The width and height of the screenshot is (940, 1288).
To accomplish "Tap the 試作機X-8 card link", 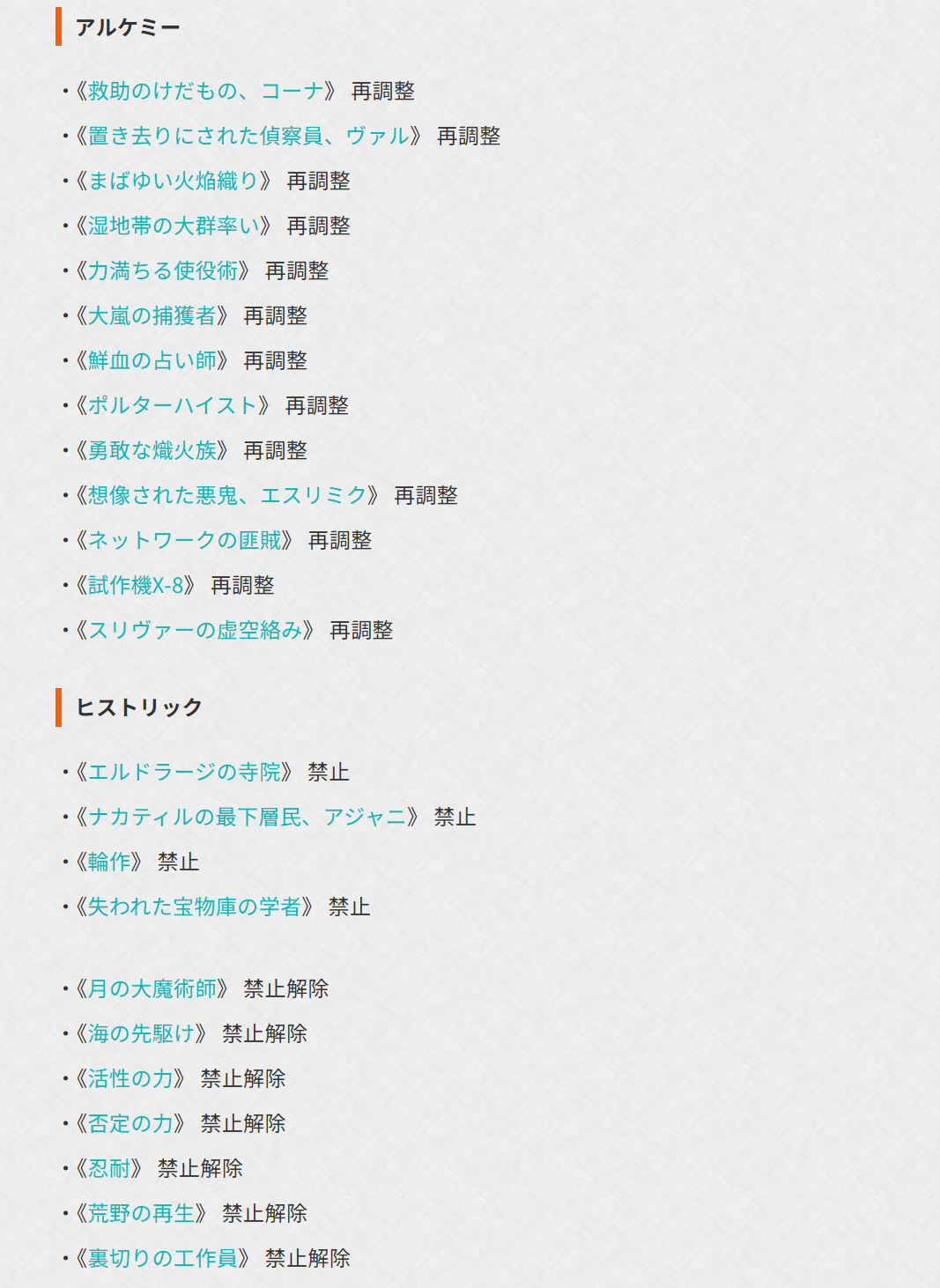I will pyautogui.click(x=136, y=585).
